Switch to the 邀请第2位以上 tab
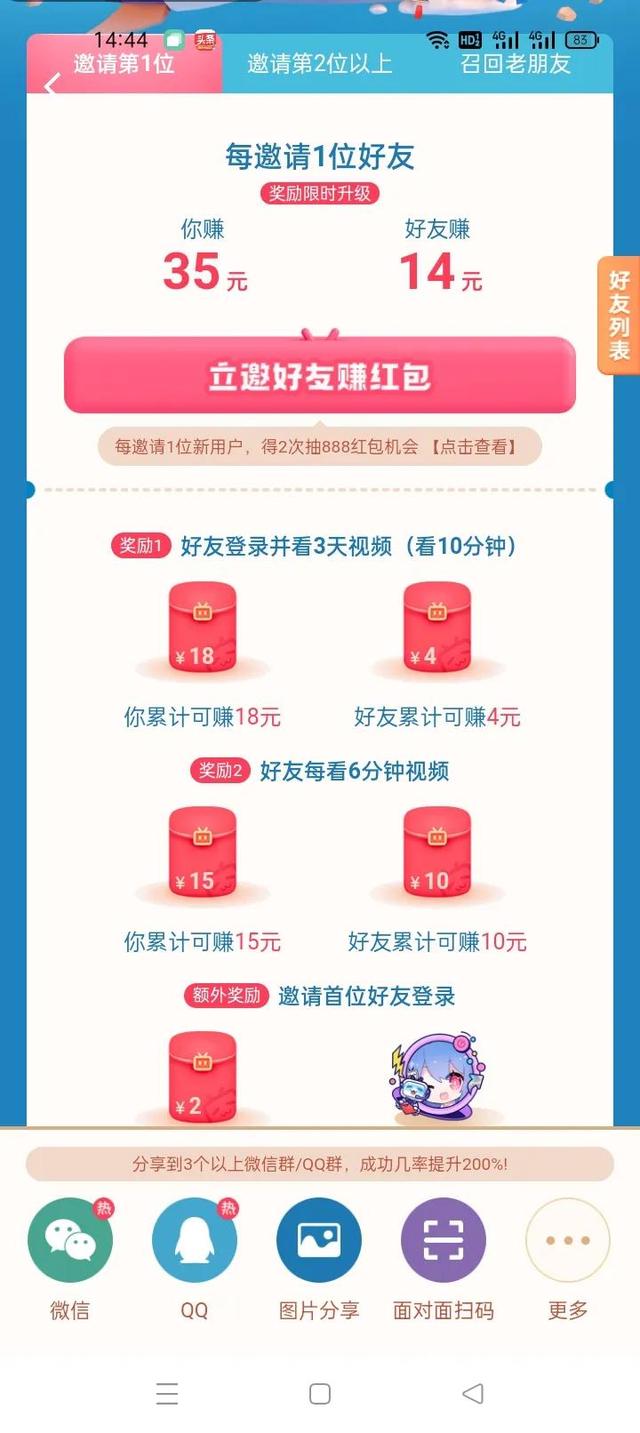The image size is (640, 1433). [319, 64]
